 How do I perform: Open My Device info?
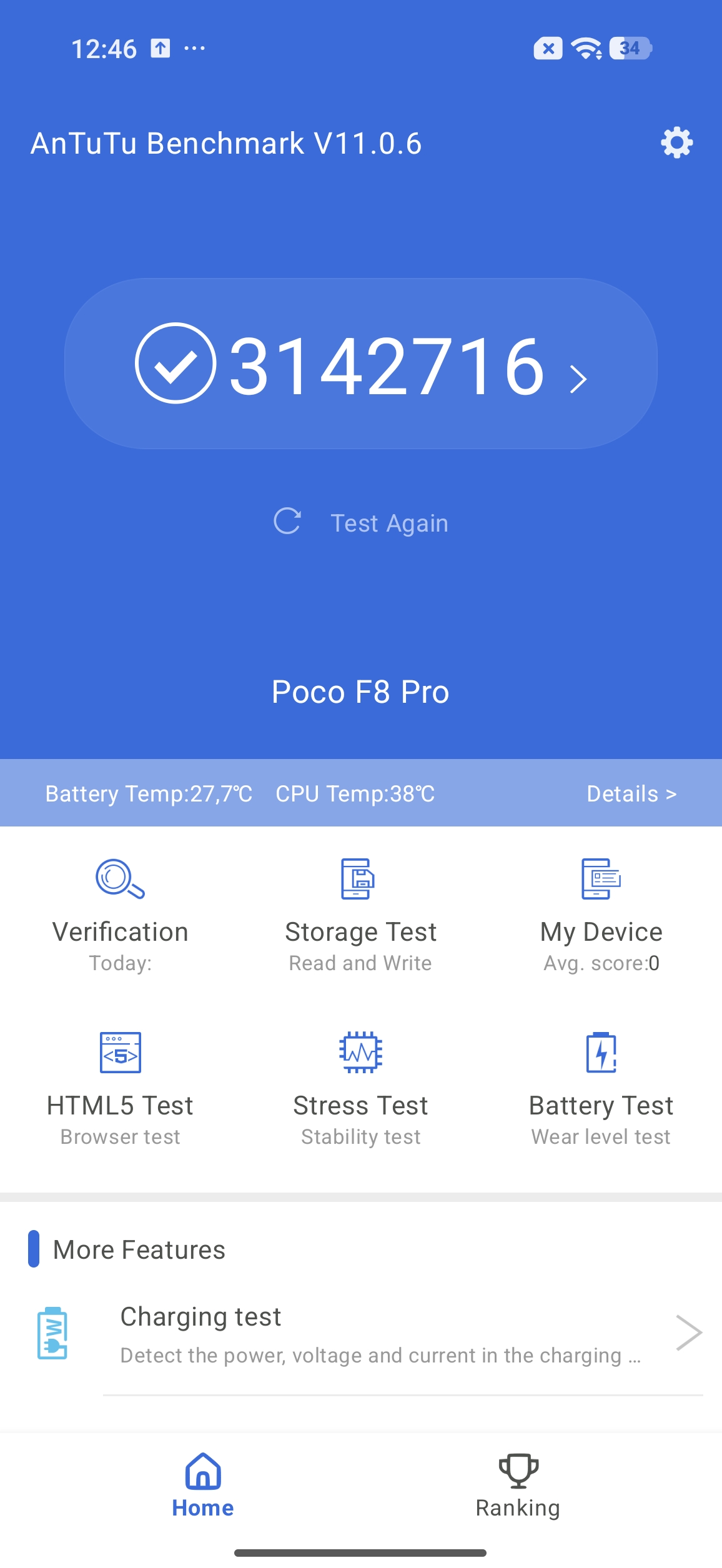point(601,913)
